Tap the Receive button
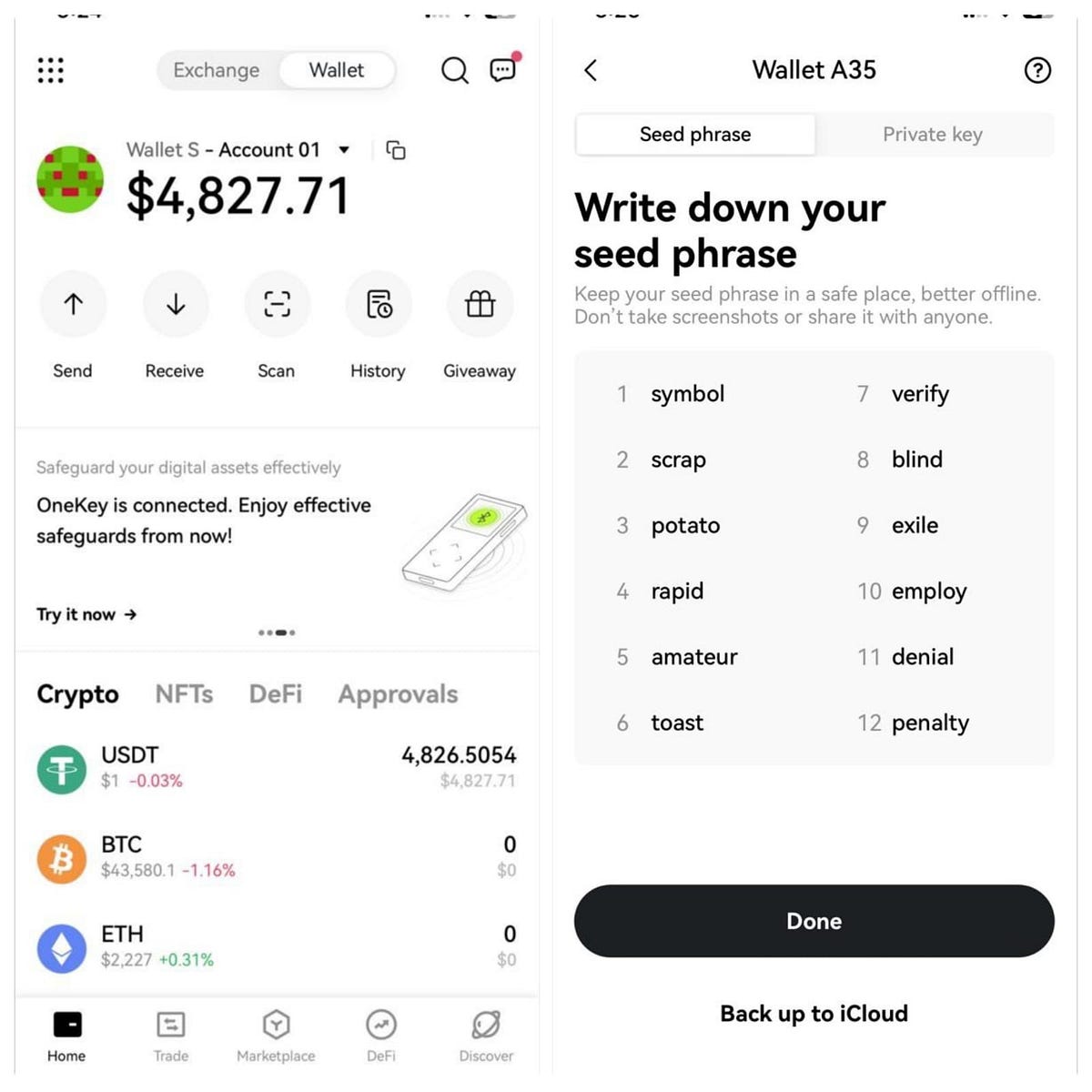Viewport: 1092px width, 1092px height. click(175, 305)
